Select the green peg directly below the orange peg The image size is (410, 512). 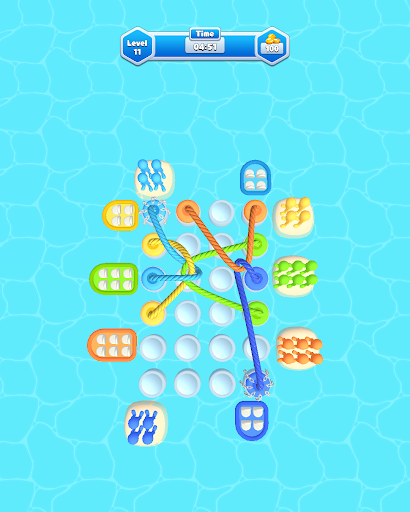click(257, 245)
